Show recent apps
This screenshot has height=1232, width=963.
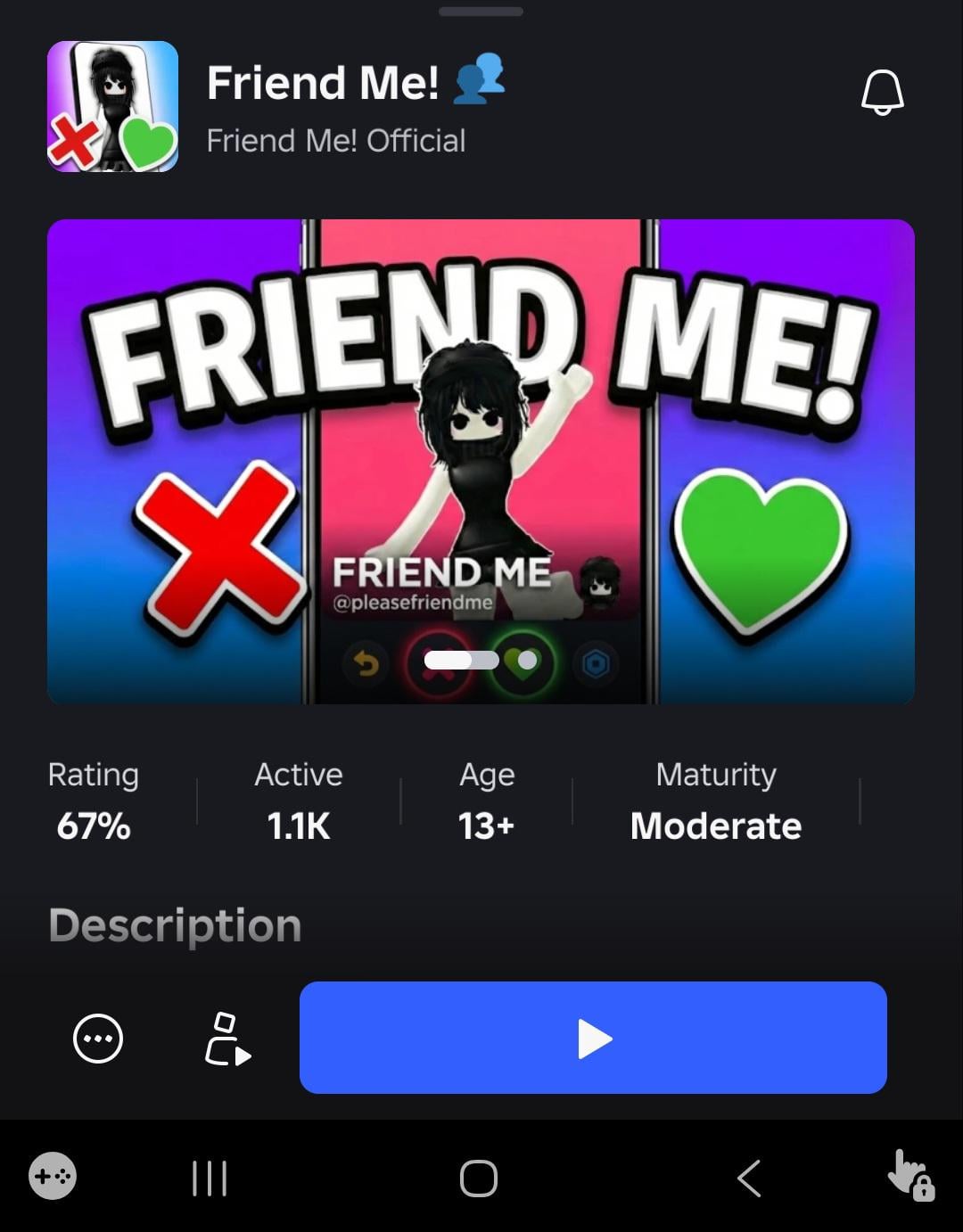[x=210, y=1179]
